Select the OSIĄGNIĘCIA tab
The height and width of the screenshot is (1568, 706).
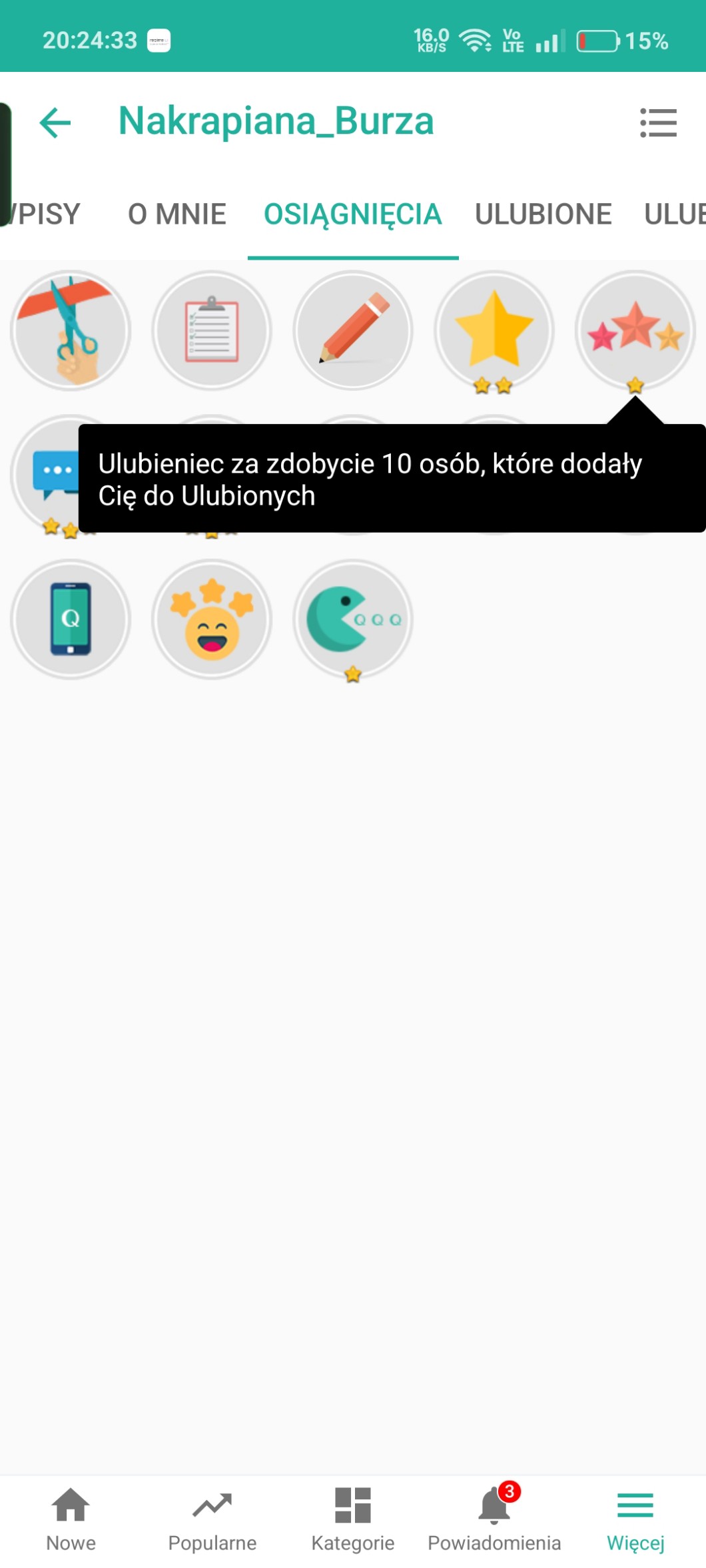pyautogui.click(x=352, y=214)
